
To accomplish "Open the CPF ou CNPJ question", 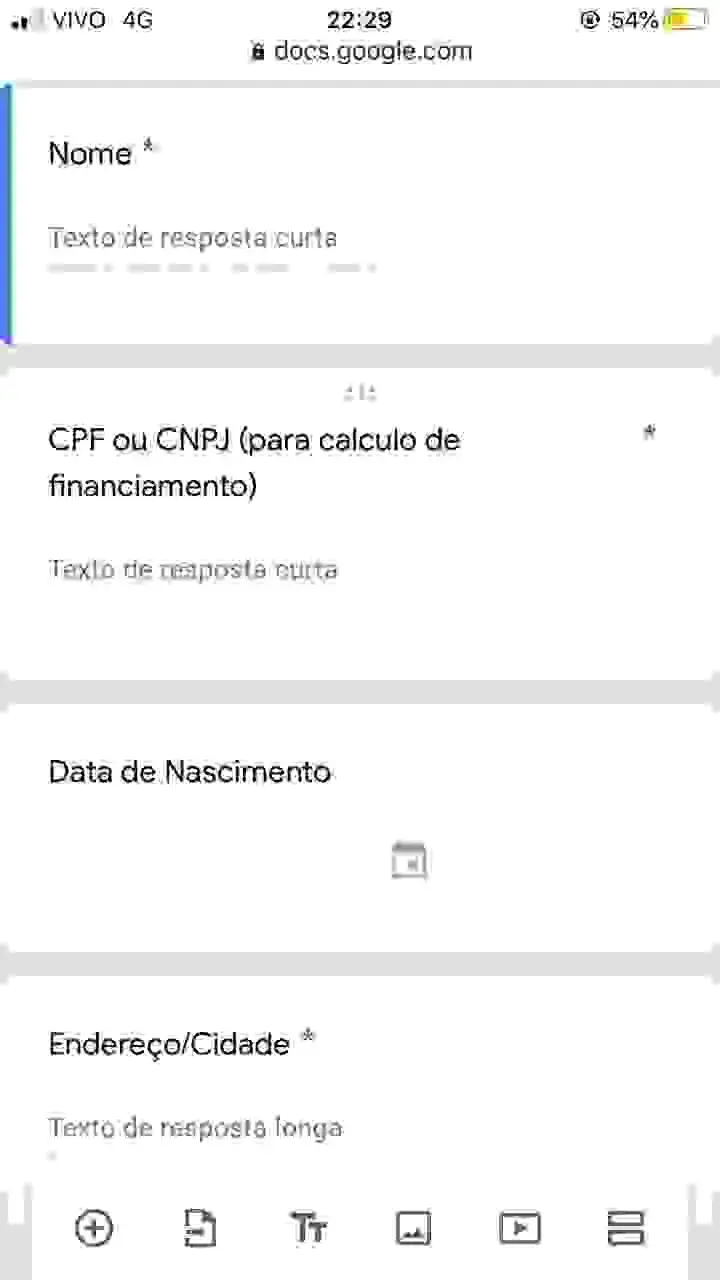I will click(360, 524).
